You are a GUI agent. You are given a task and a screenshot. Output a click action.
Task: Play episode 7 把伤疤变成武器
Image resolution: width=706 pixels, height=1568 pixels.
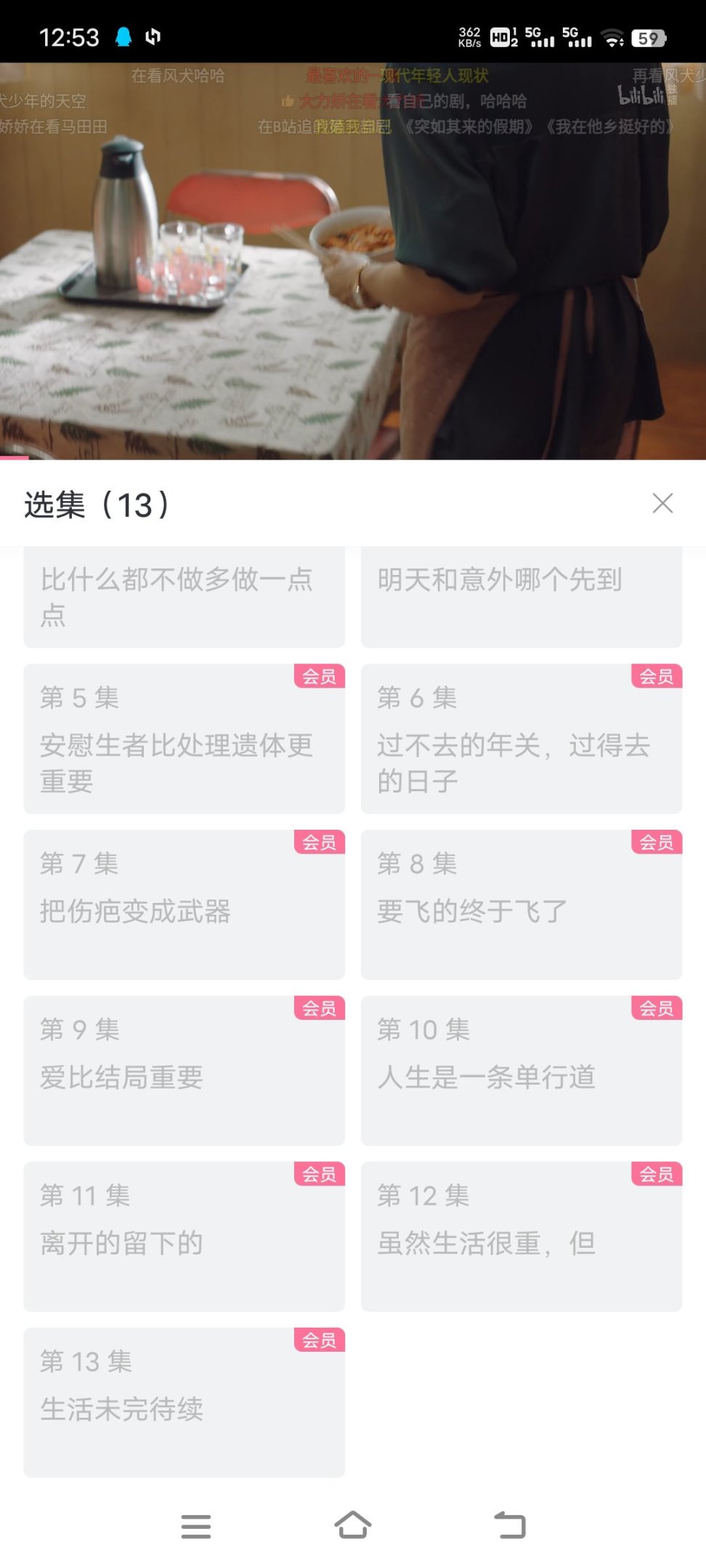(184, 905)
